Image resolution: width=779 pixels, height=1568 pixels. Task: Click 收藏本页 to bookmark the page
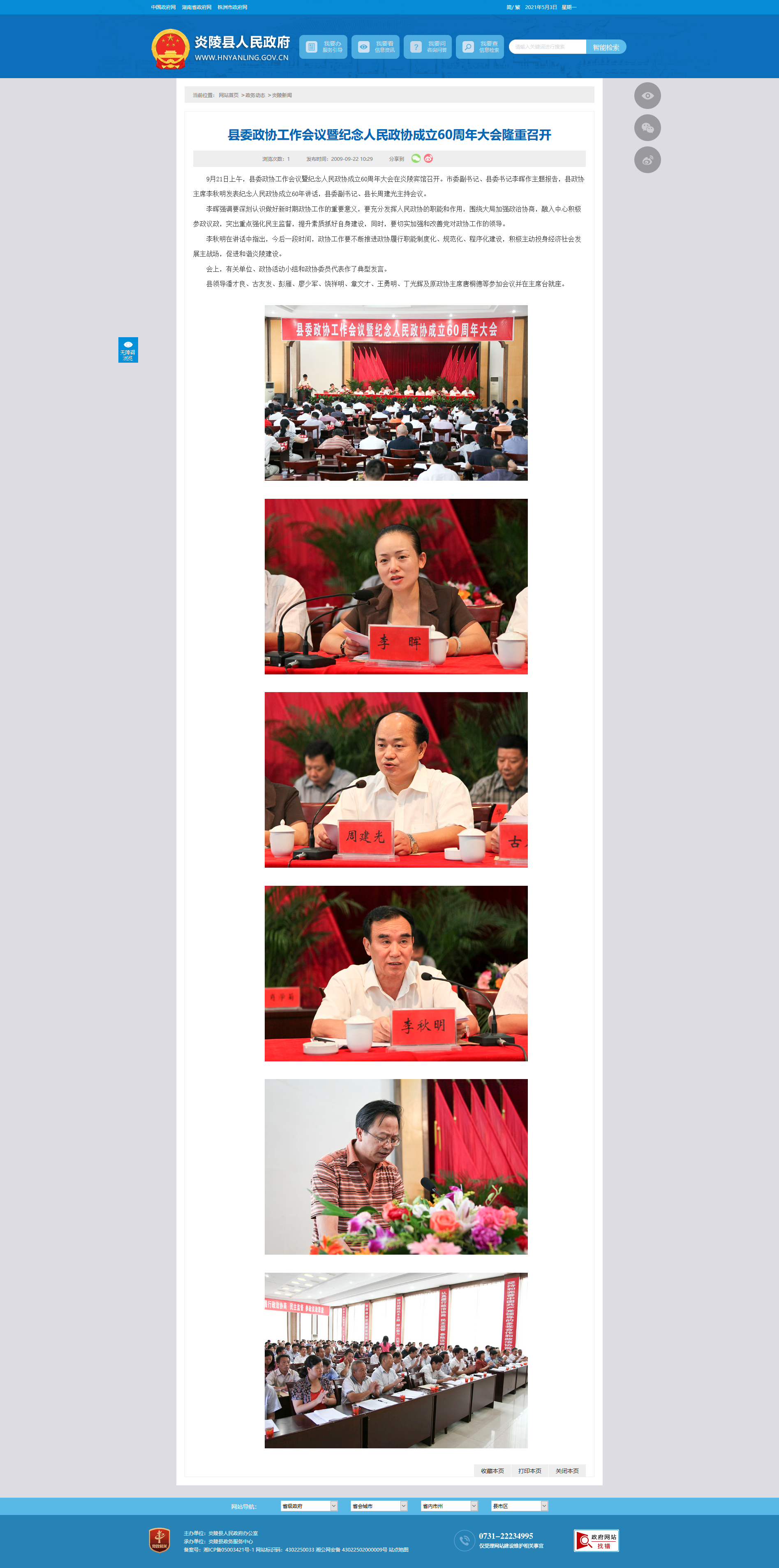[492, 1471]
